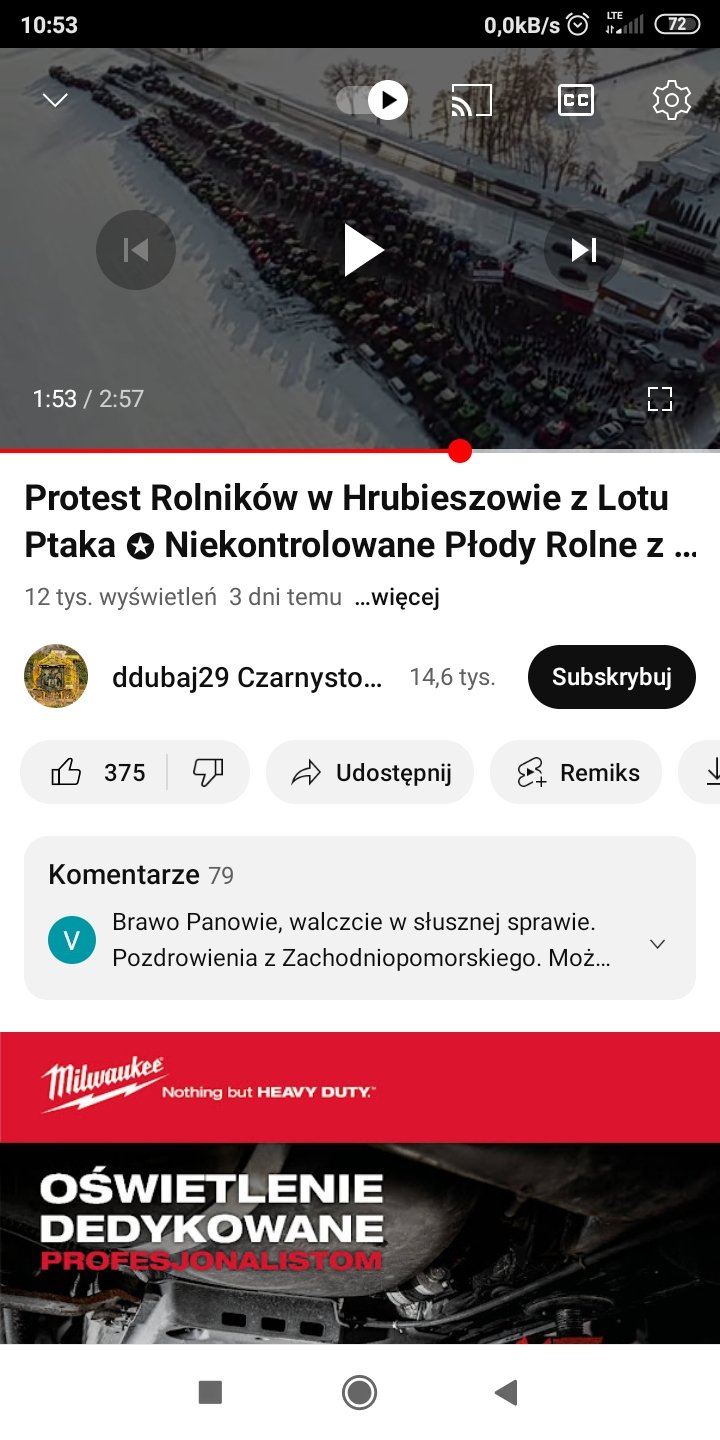This screenshot has width=720, height=1440.
Task: Toggle the autoplay switch
Action: (372, 100)
